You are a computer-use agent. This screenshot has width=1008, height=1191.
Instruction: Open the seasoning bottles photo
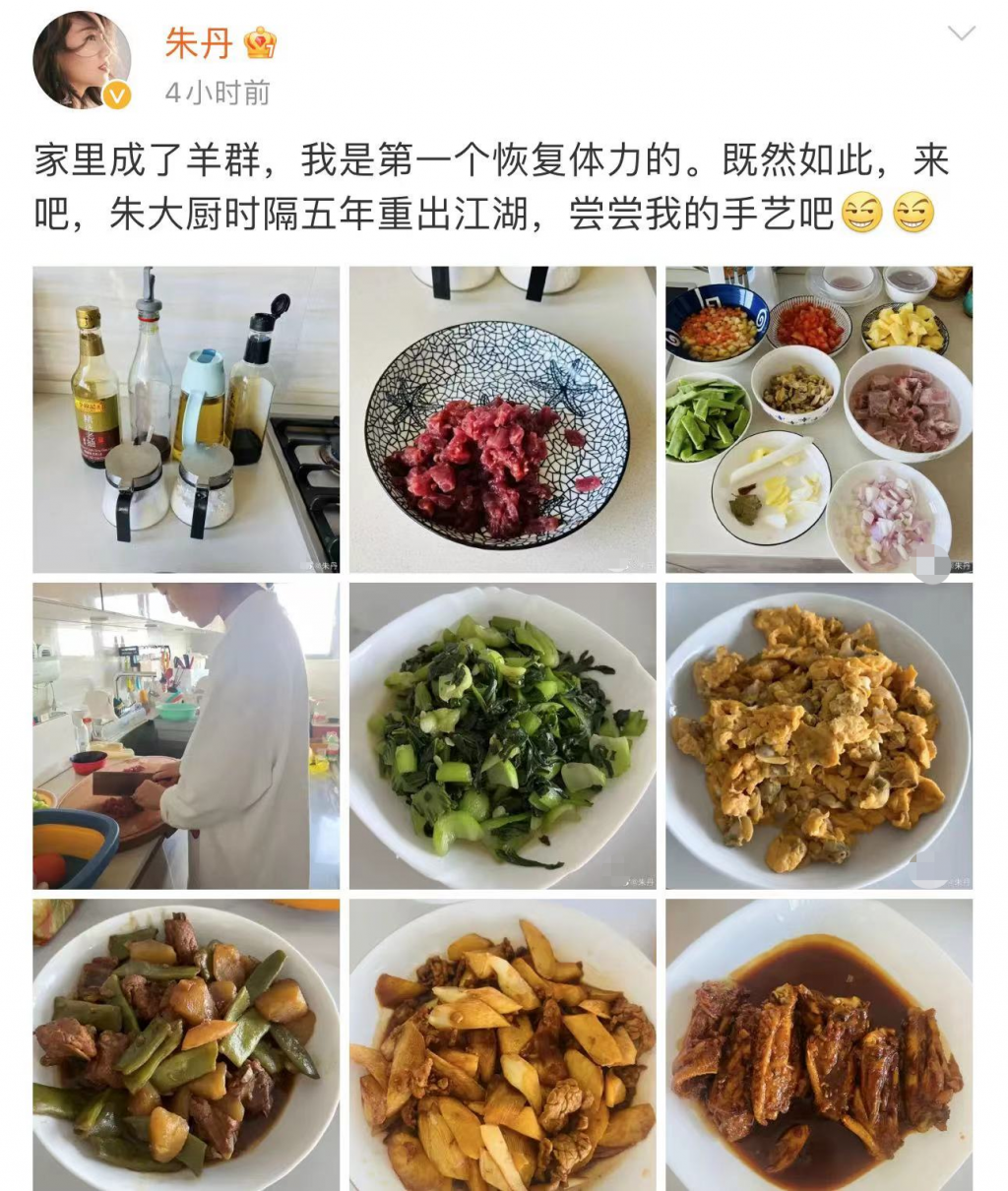click(186, 419)
